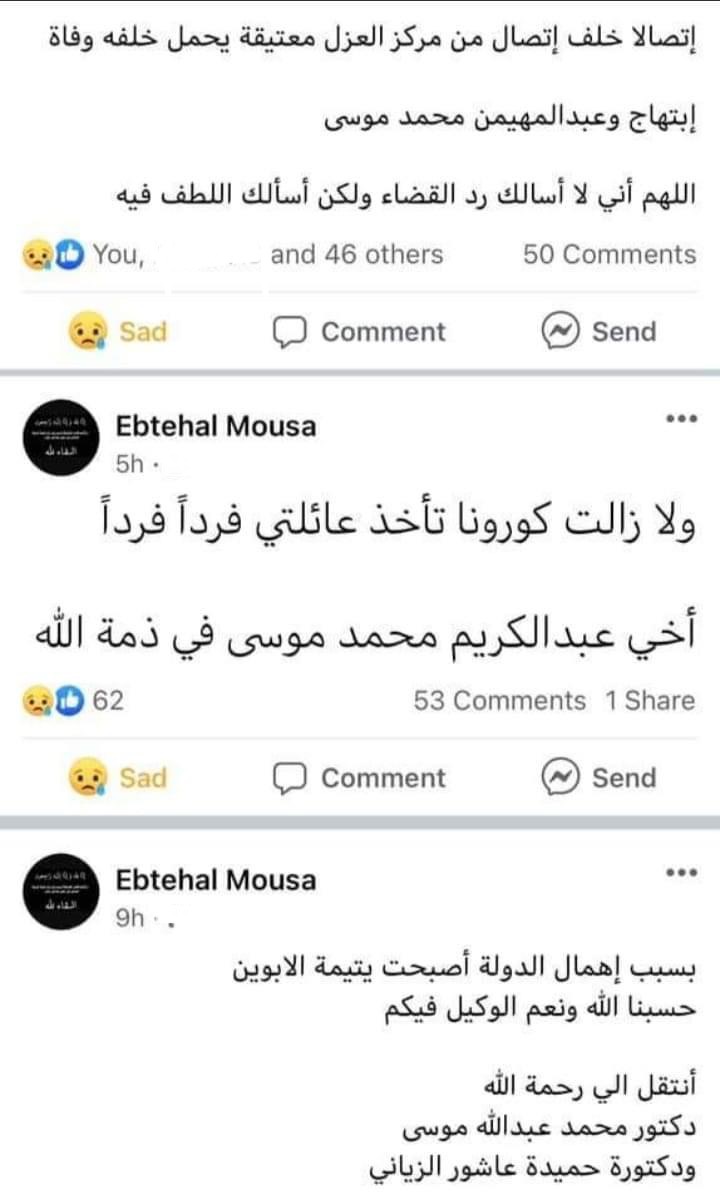
Task: Comment on the post with 53 Comments
Action: coord(360,777)
